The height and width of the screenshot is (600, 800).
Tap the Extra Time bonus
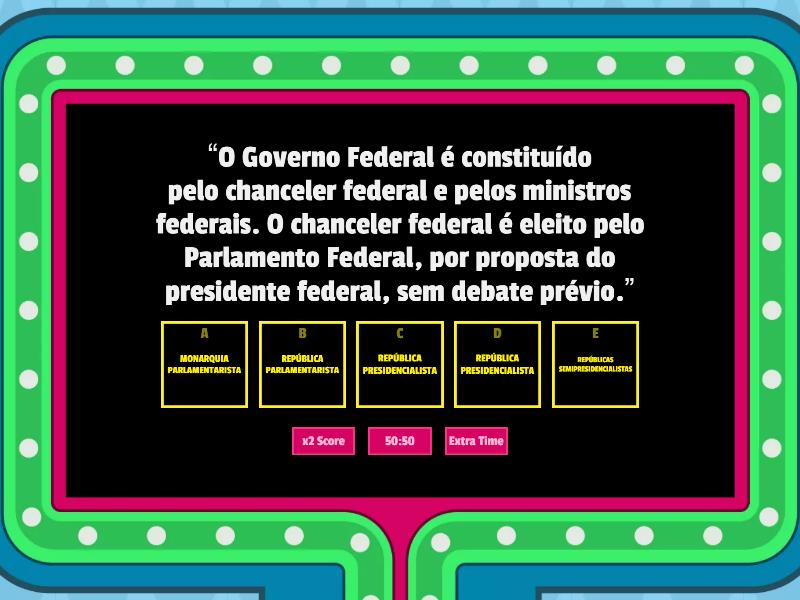tap(476, 441)
